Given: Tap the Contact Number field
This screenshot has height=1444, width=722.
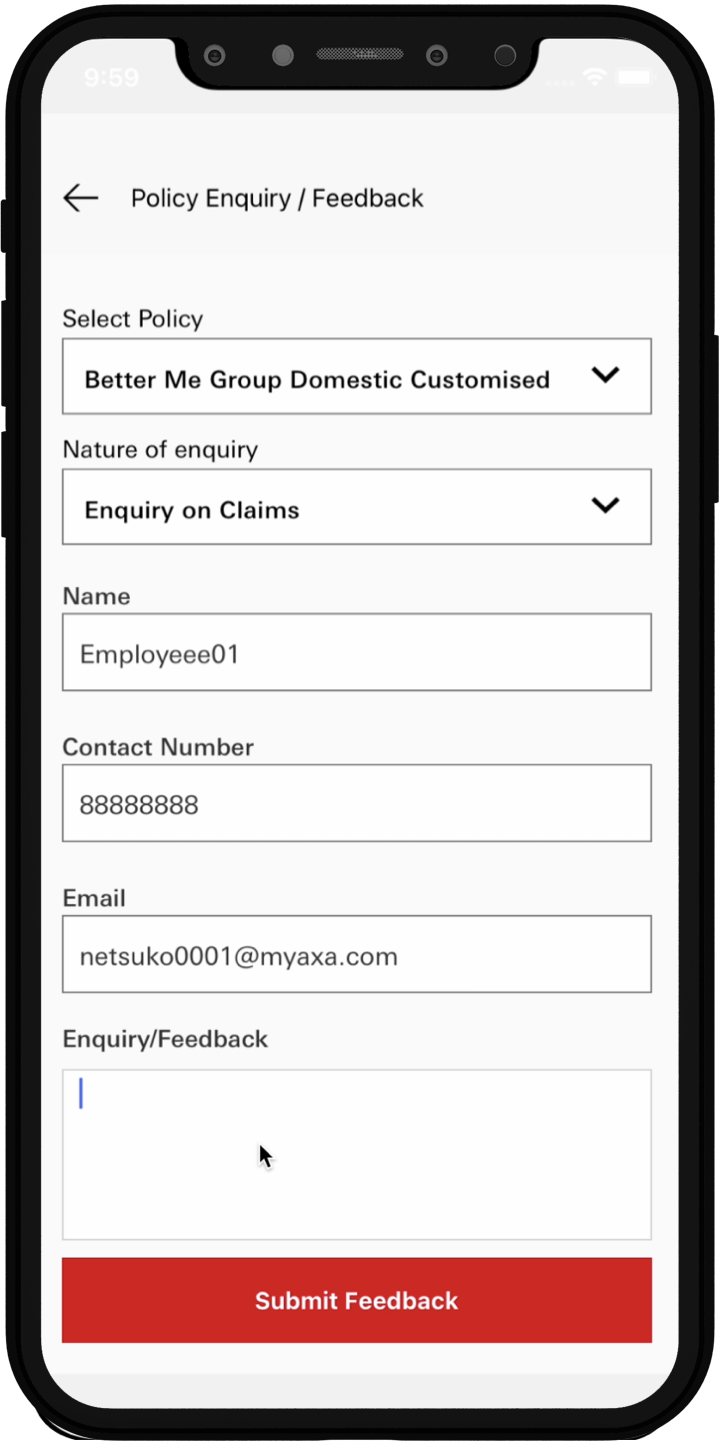Looking at the screenshot, I should (x=357, y=803).
